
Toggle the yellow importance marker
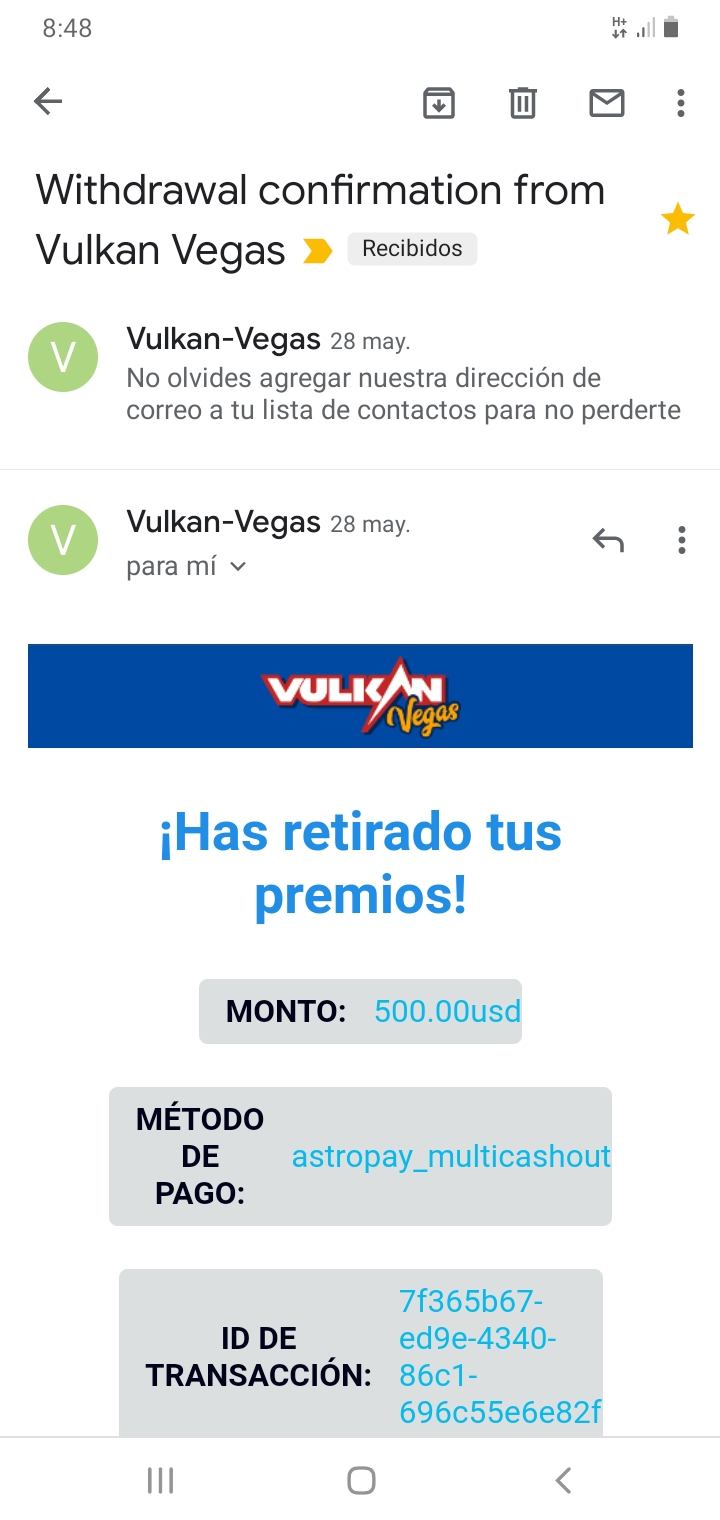tap(317, 250)
